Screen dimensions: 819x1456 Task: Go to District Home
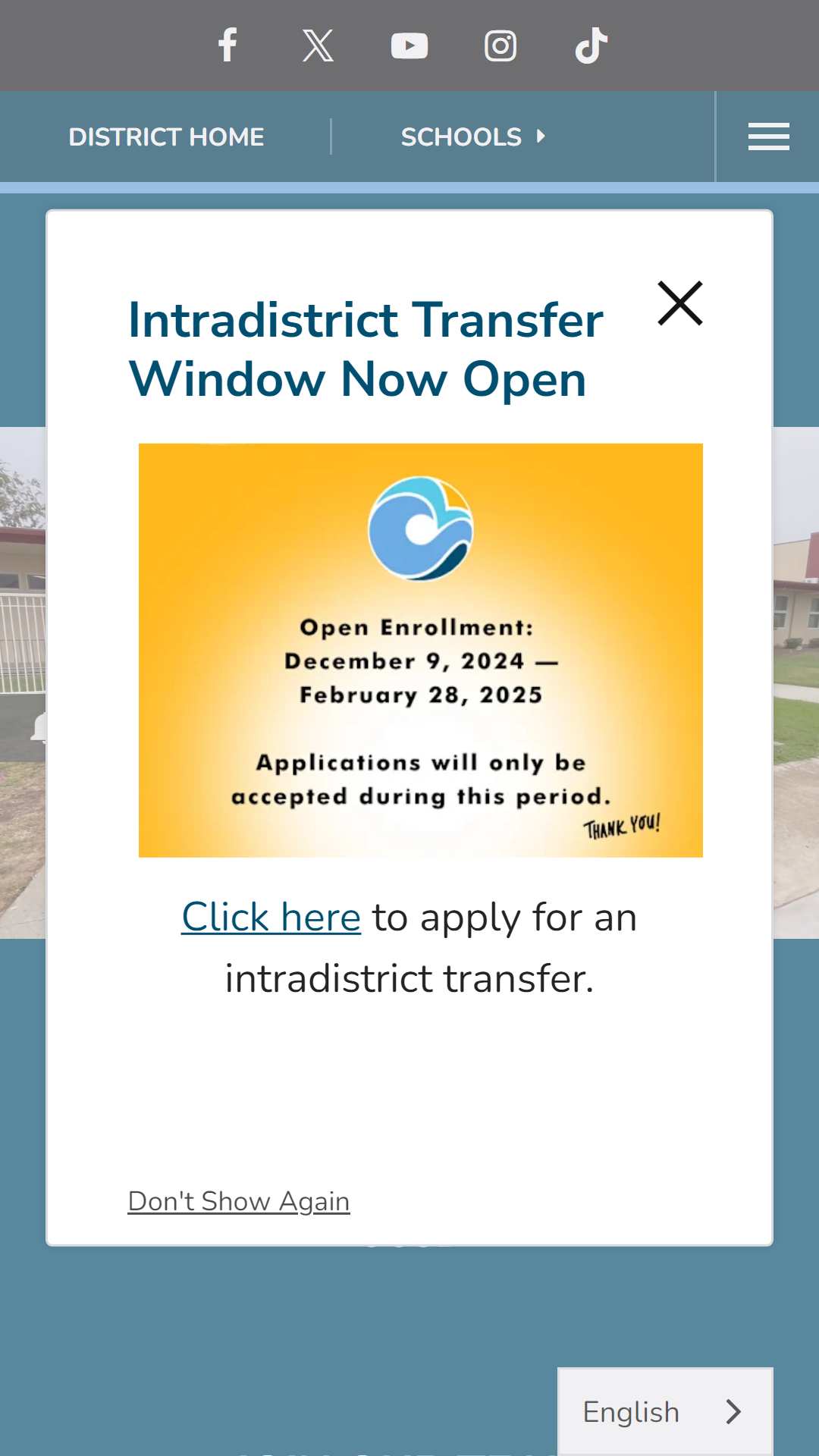(166, 137)
